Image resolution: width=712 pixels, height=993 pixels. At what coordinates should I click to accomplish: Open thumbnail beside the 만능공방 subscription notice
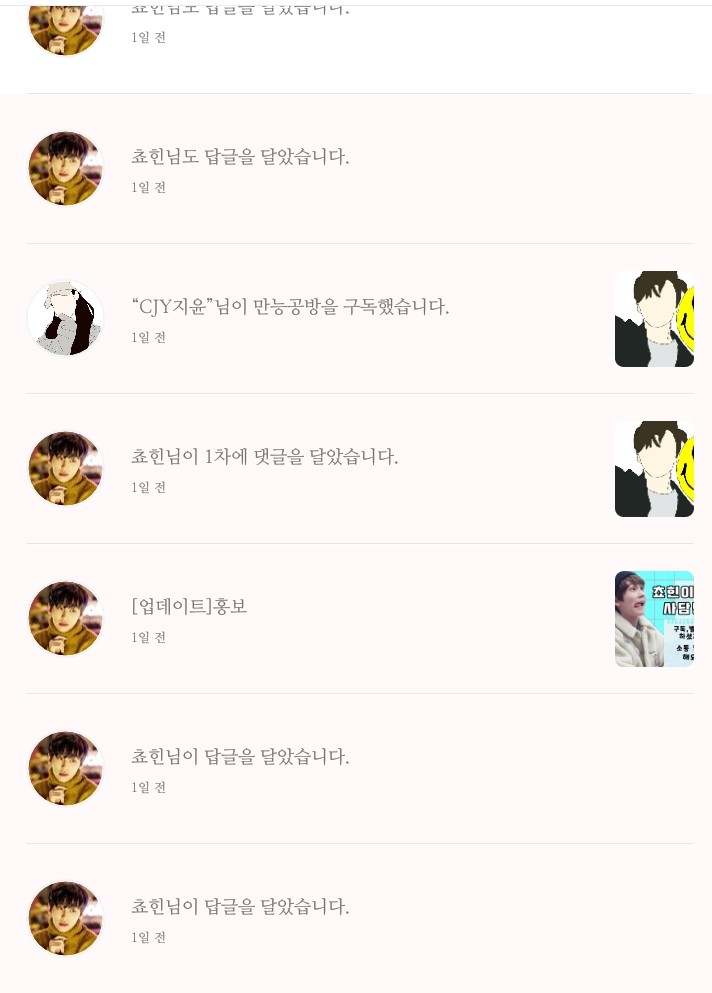pyautogui.click(x=654, y=319)
